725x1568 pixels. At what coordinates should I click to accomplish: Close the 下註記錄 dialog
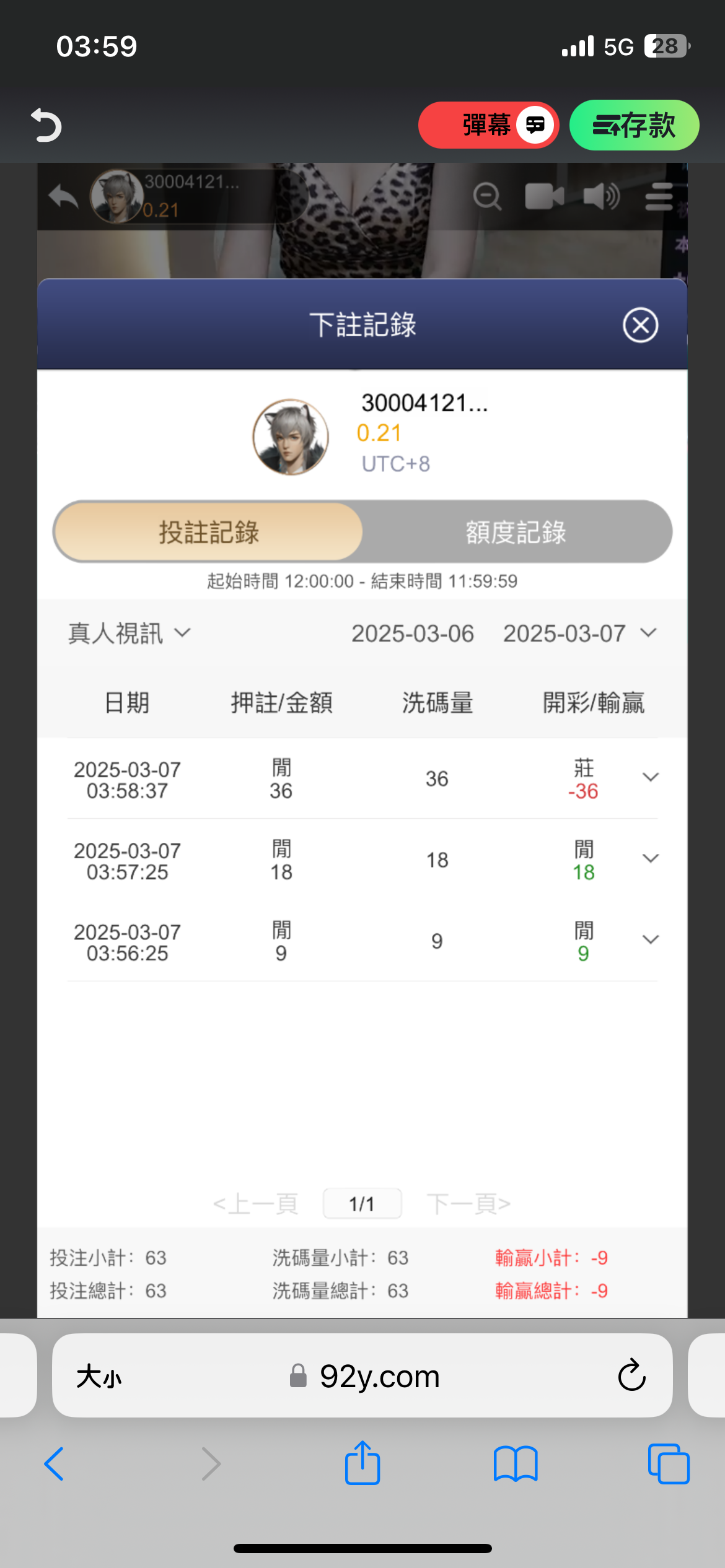640,324
